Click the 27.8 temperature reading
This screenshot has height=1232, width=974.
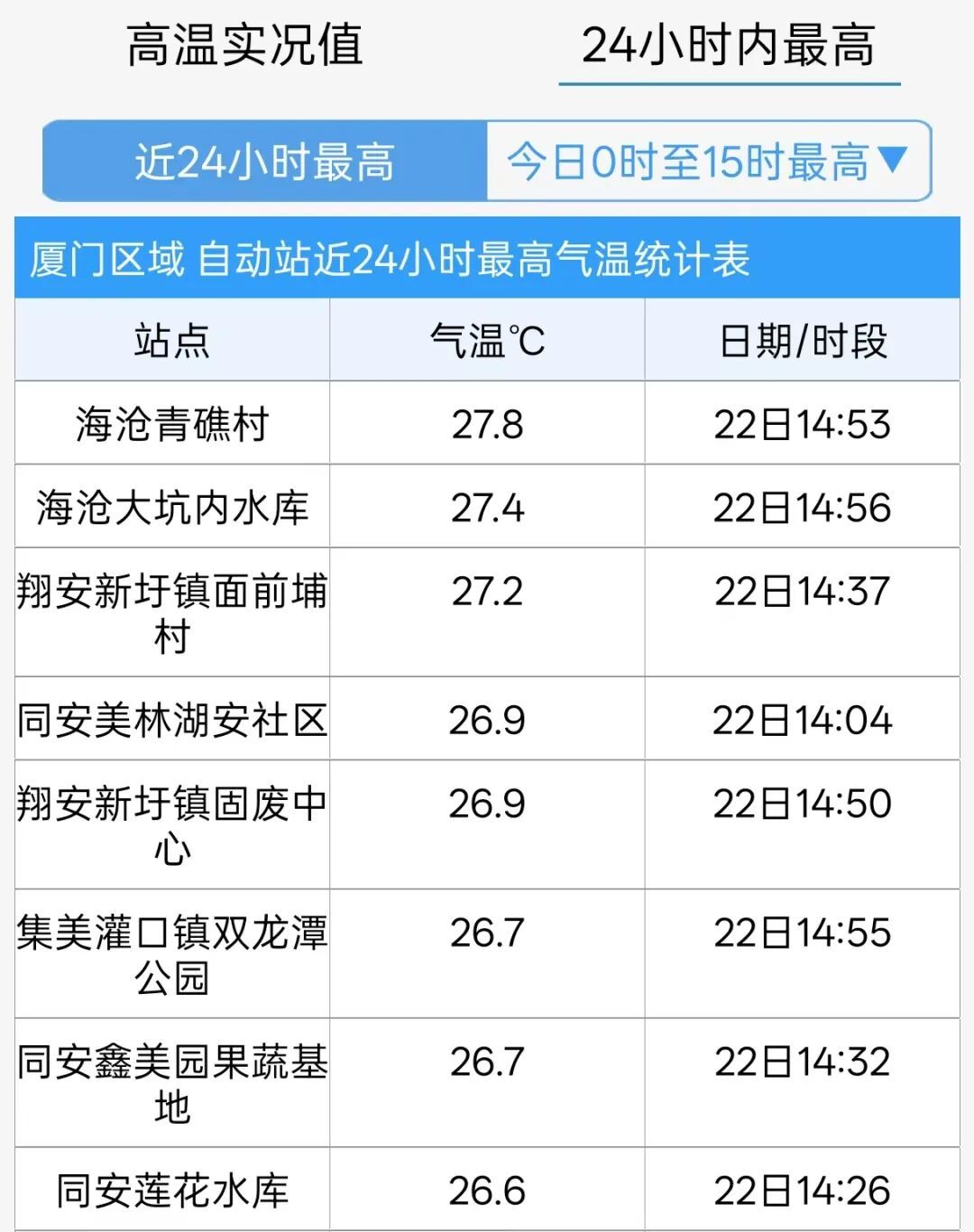coord(487,423)
